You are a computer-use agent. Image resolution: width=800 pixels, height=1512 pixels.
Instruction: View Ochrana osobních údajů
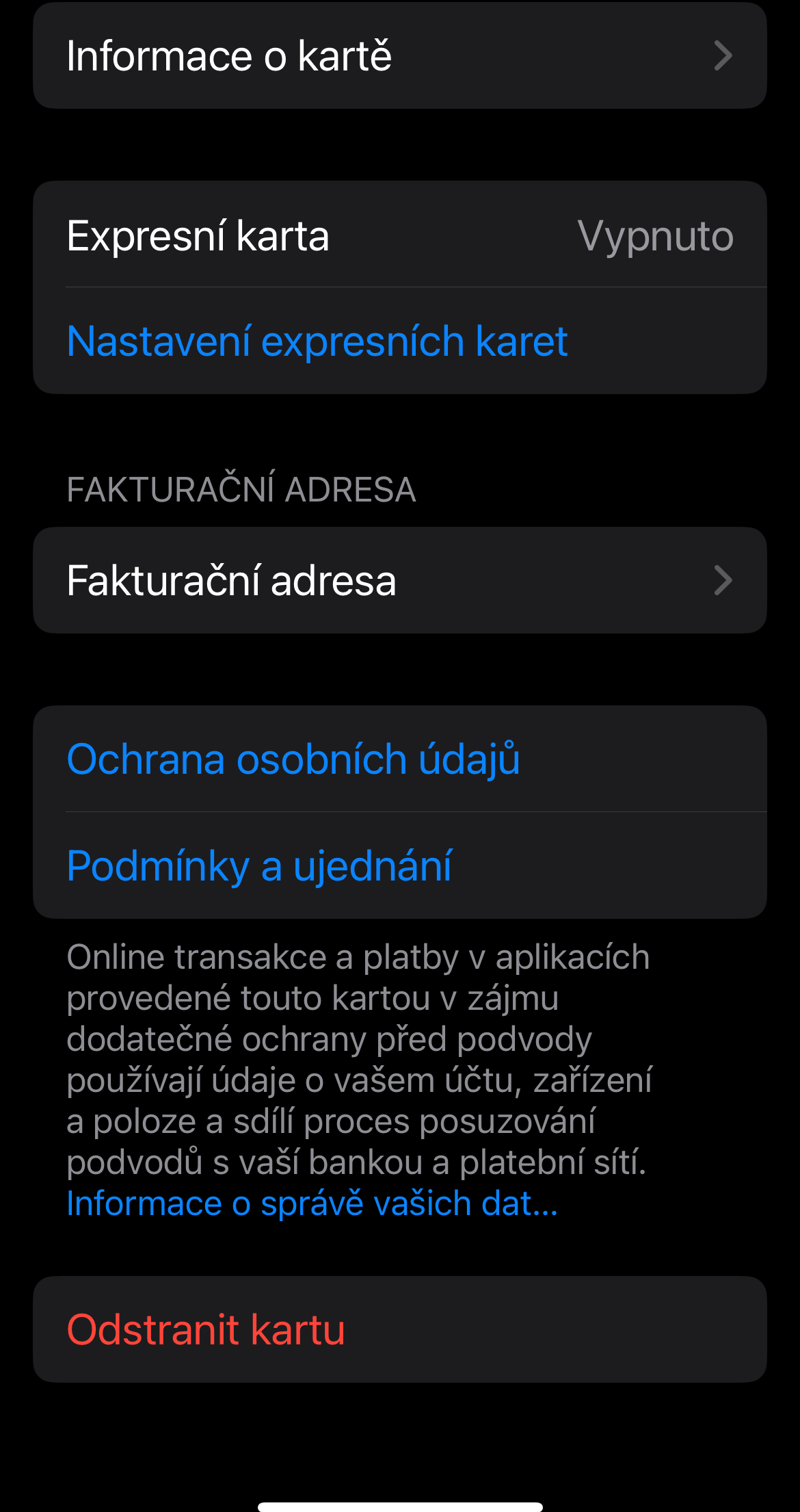[x=294, y=759]
